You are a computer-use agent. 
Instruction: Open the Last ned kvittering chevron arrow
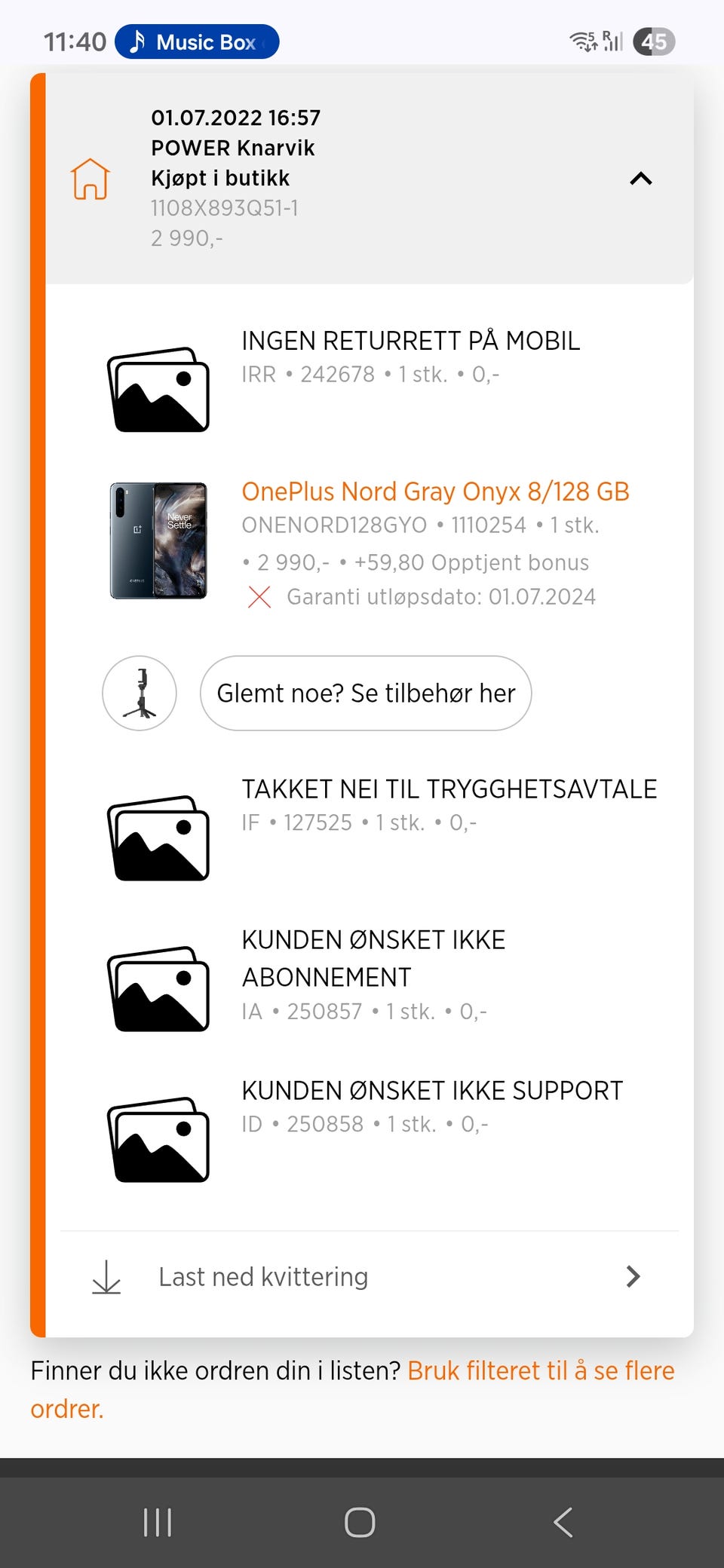(x=633, y=1276)
